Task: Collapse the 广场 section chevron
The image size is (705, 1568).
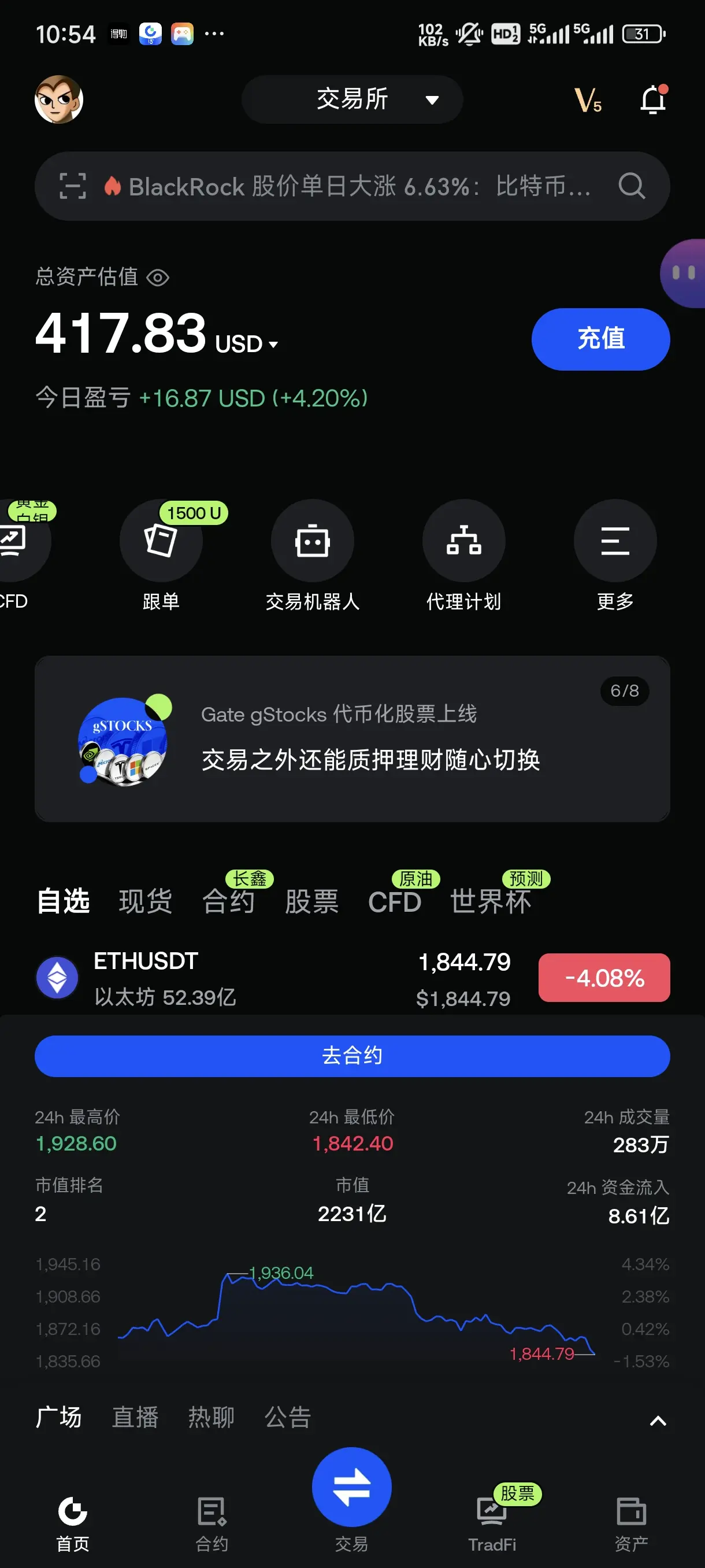Action: tap(658, 1421)
